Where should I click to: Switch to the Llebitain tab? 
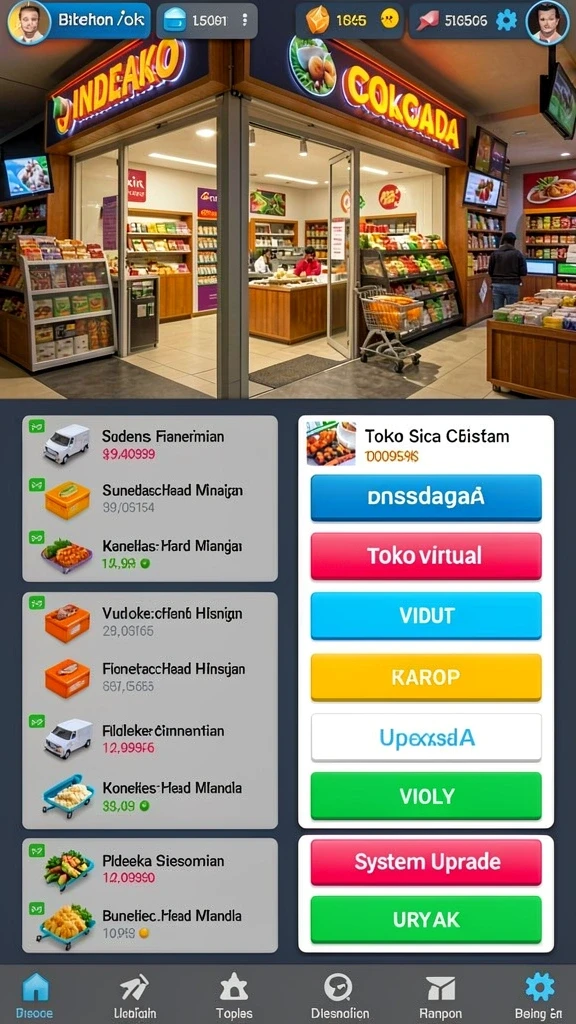click(x=135, y=995)
